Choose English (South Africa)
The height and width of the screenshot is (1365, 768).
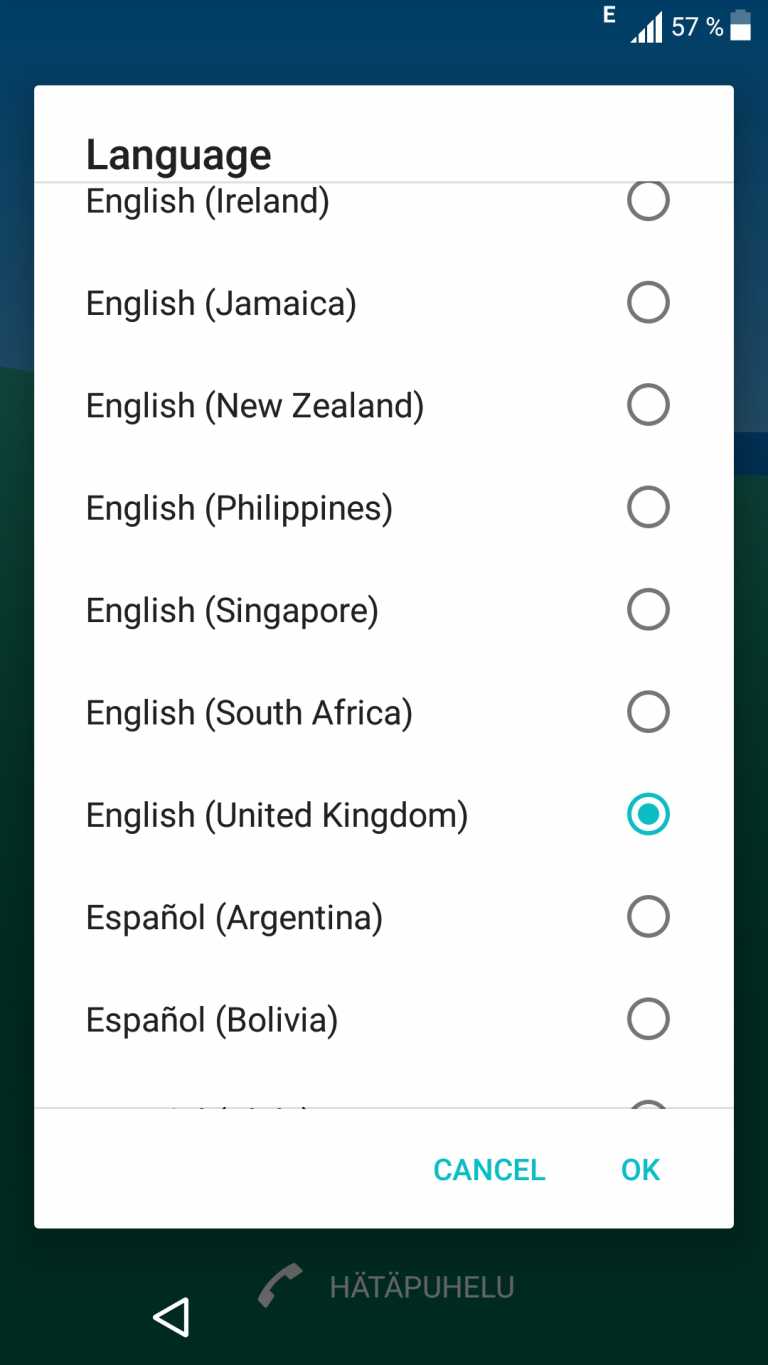coord(384,712)
